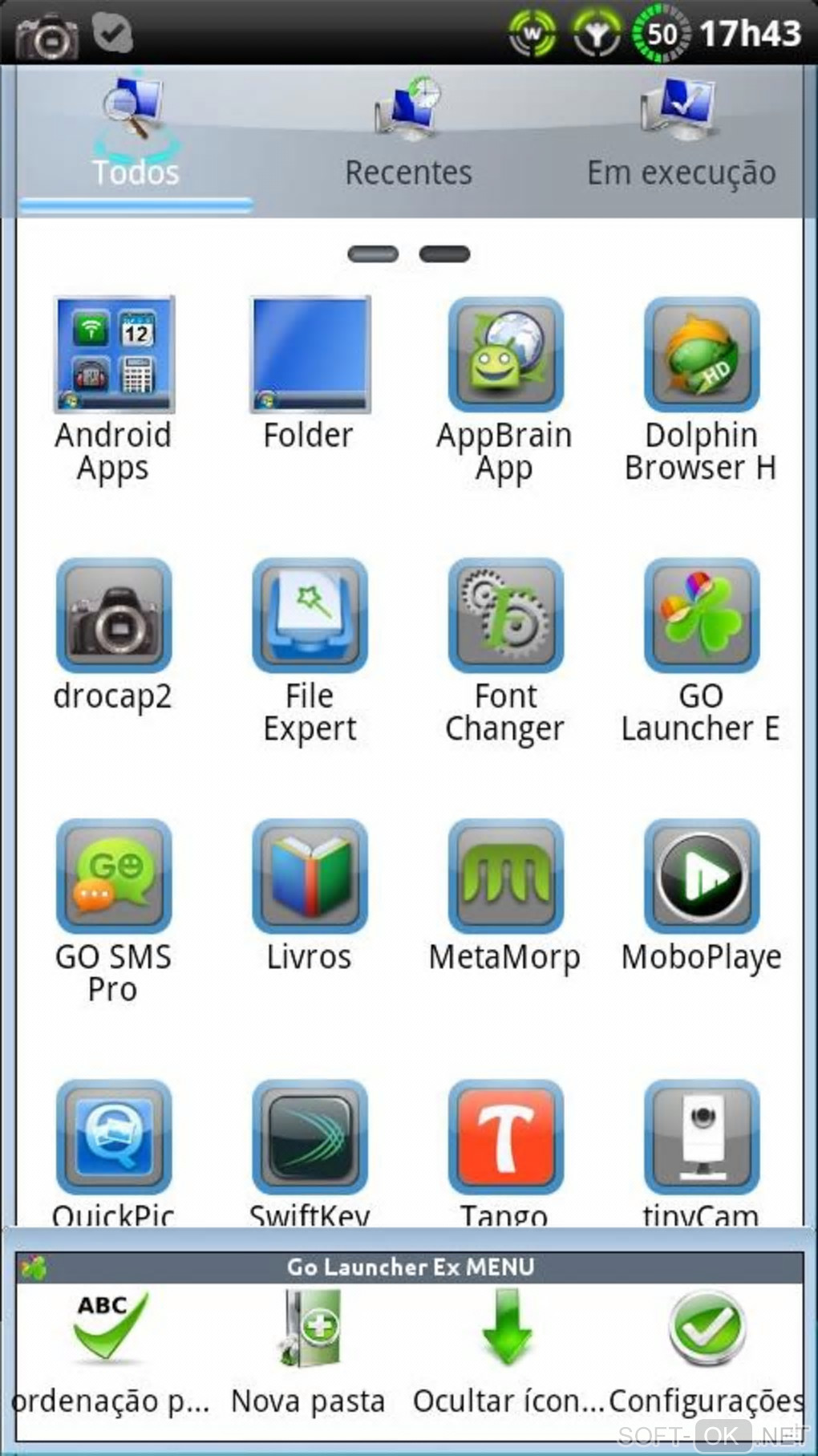Launch Dolphin Browser HD

coord(701,355)
